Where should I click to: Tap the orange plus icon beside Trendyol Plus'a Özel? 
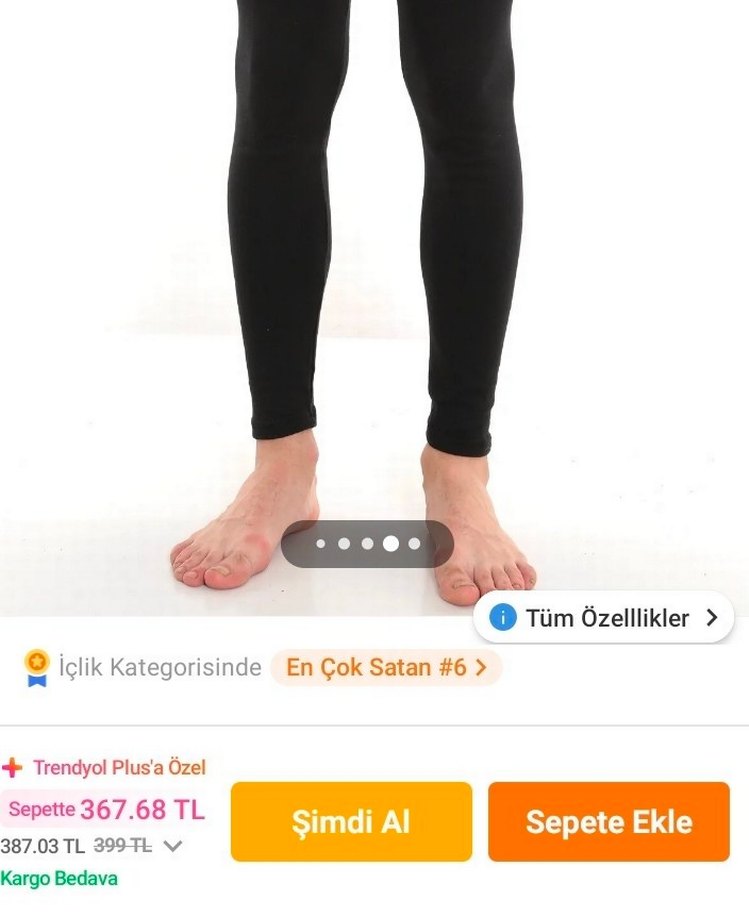coord(15,768)
